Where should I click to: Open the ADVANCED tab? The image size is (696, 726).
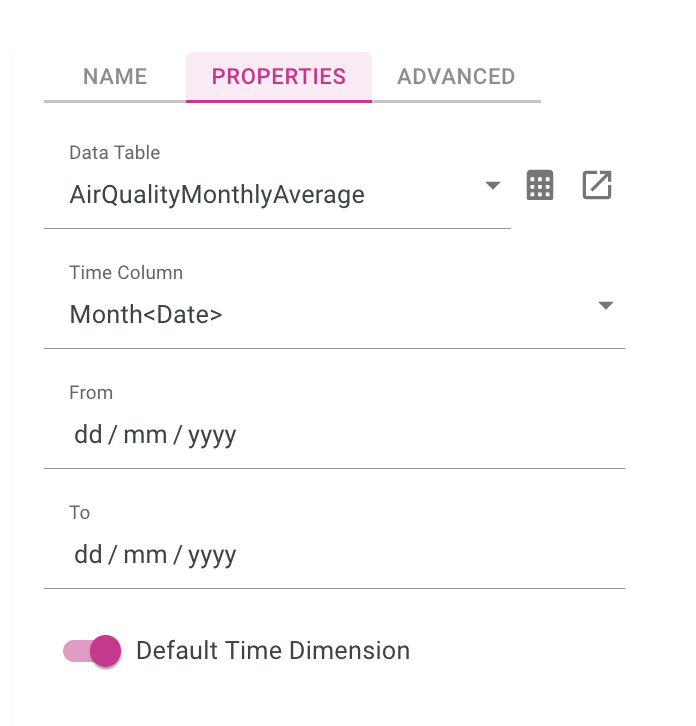[x=456, y=77]
